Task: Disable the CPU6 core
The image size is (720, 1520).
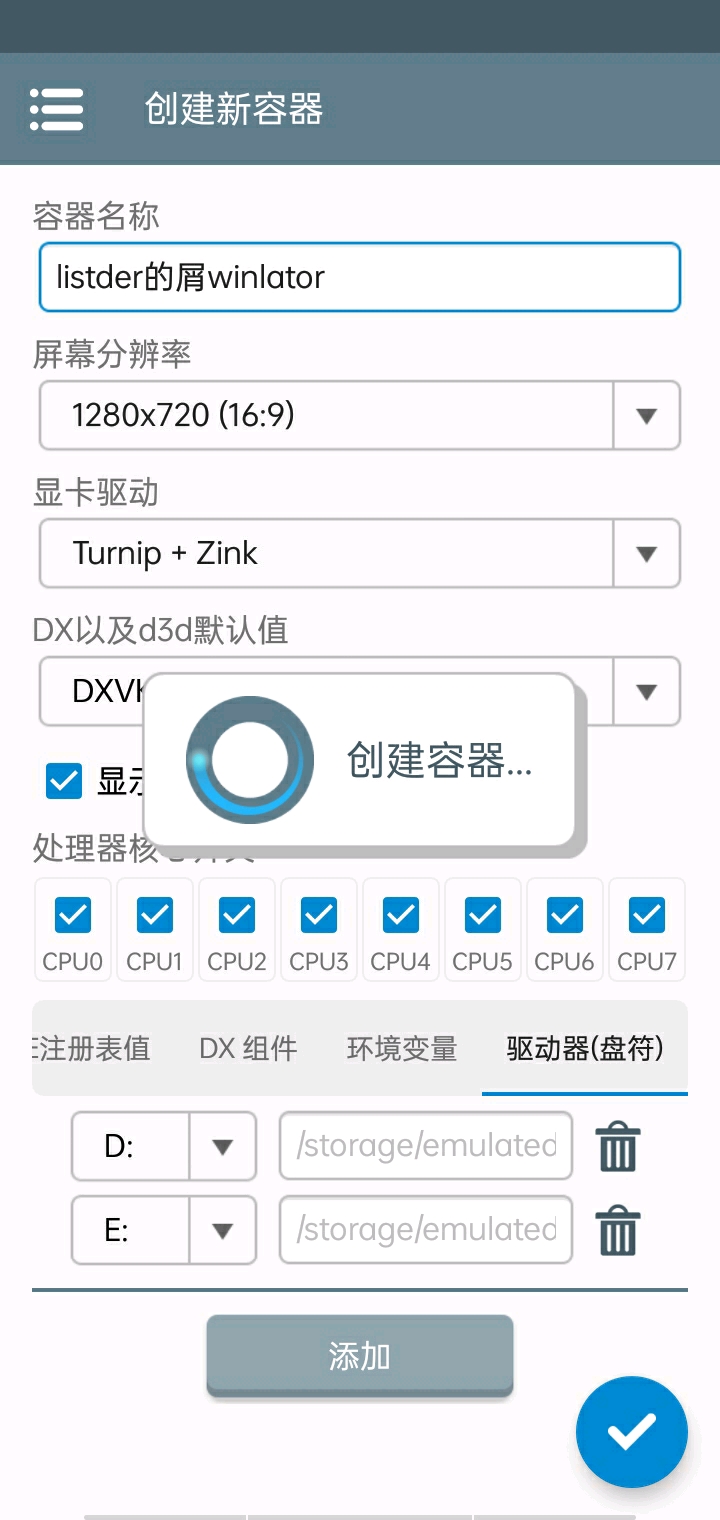Action: pyautogui.click(x=565, y=915)
